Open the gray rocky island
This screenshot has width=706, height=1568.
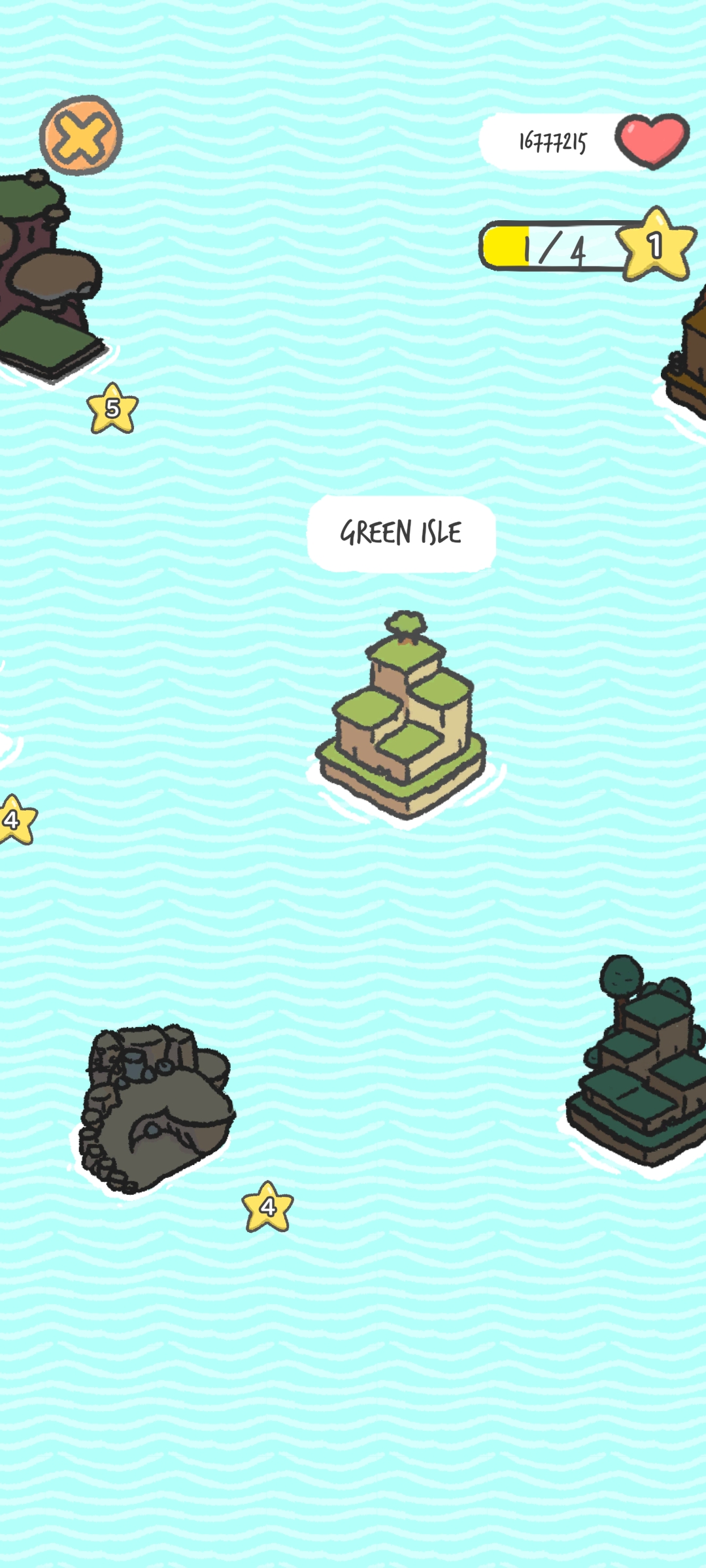click(154, 1107)
